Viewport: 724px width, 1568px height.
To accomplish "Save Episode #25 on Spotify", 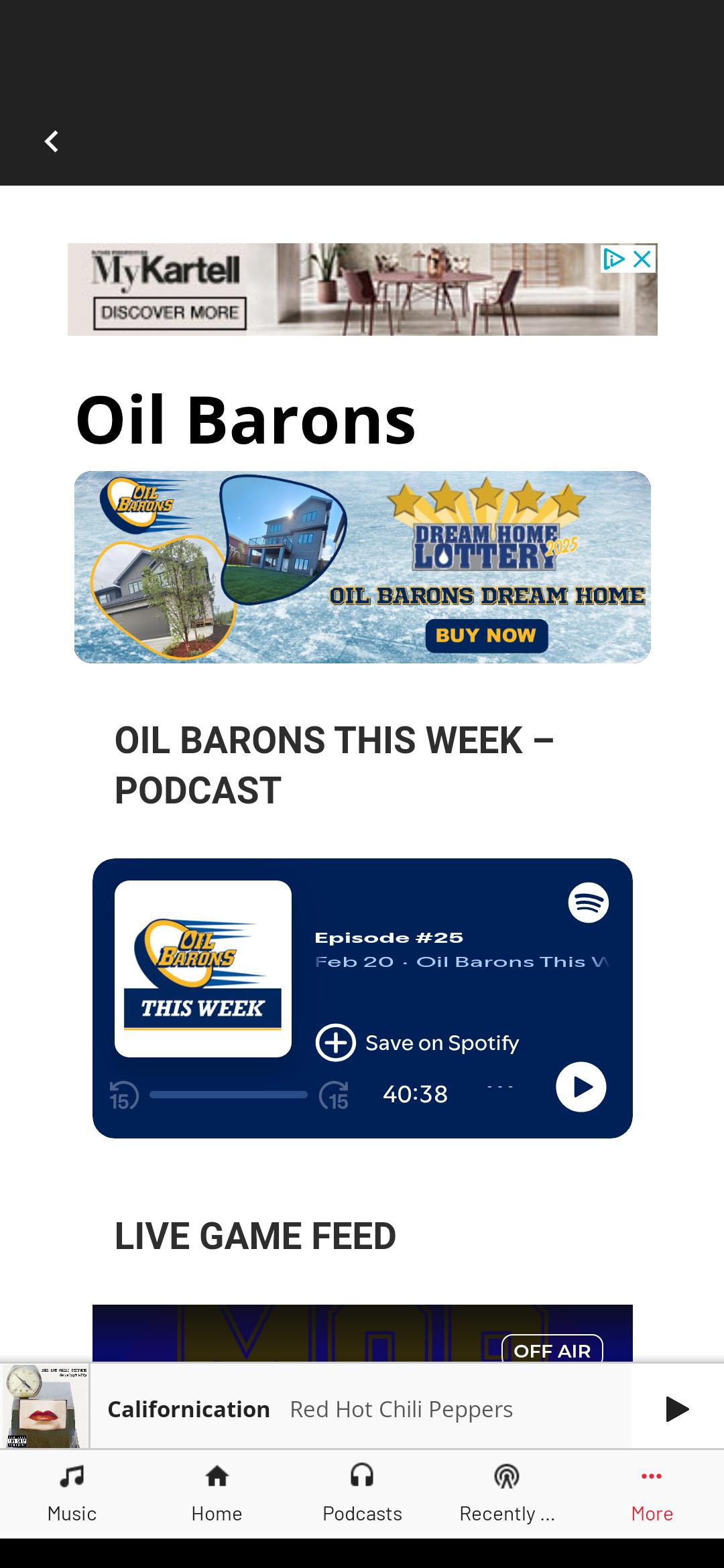I will point(417,1043).
